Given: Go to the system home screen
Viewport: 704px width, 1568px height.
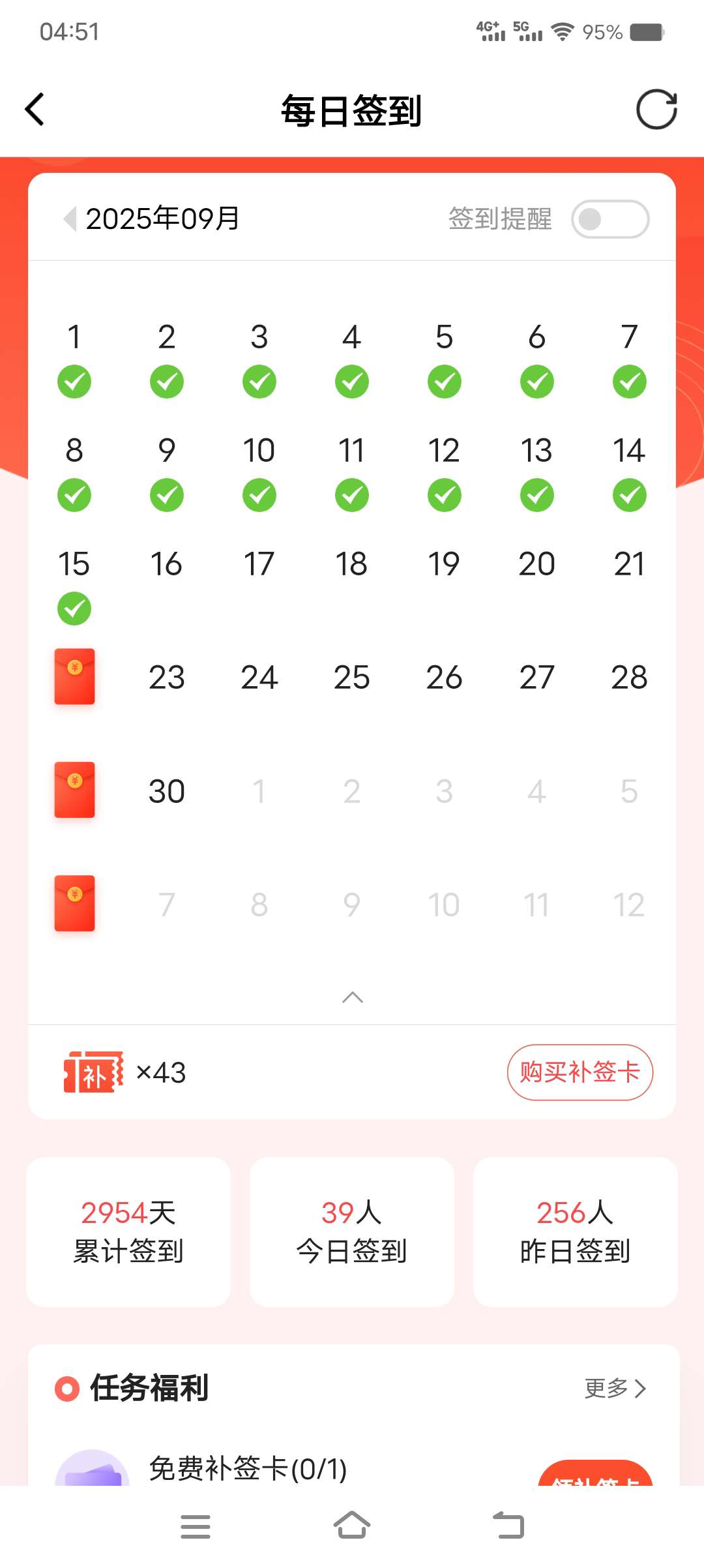Looking at the screenshot, I should [x=352, y=1526].
